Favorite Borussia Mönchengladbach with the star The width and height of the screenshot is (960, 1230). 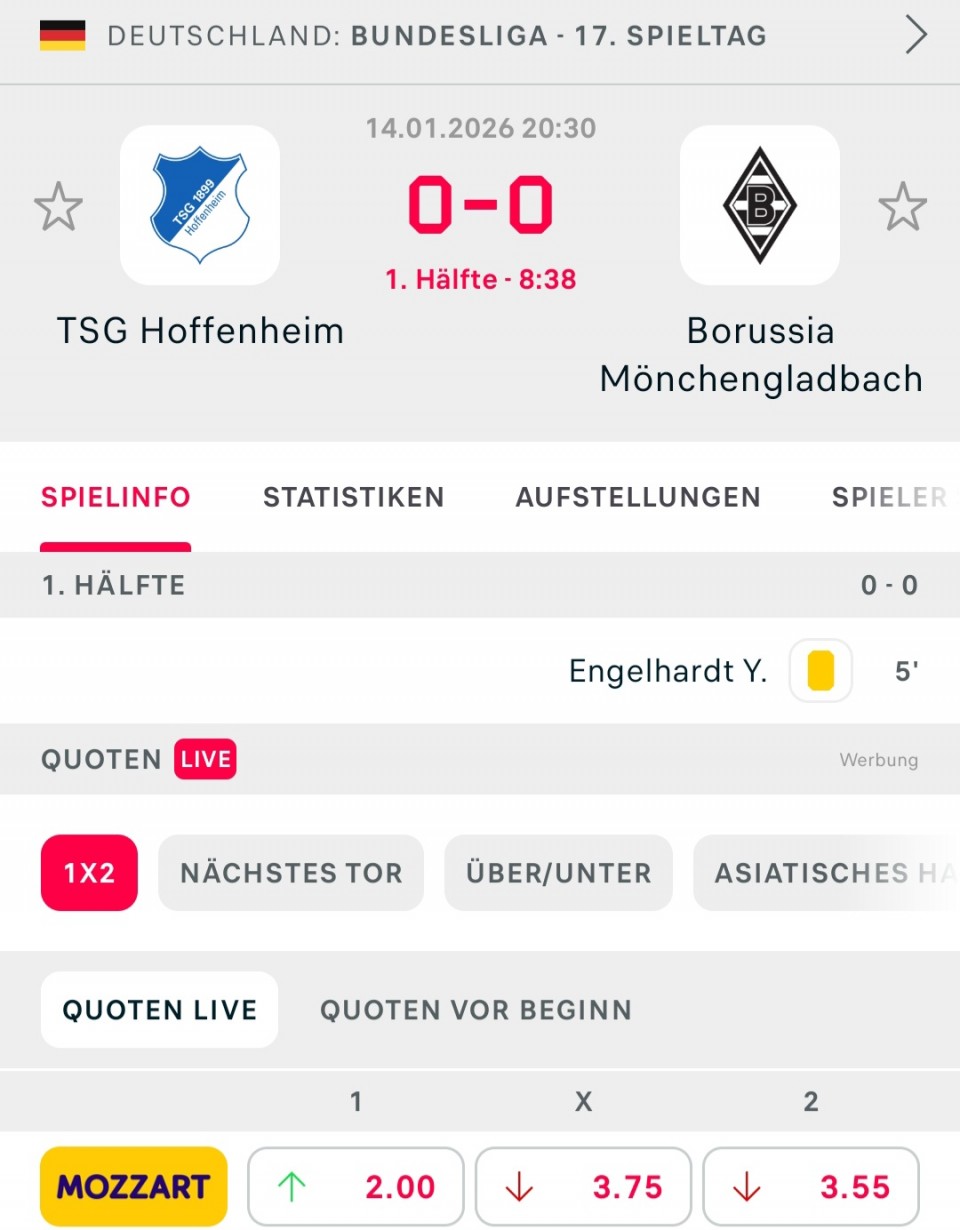pos(902,206)
